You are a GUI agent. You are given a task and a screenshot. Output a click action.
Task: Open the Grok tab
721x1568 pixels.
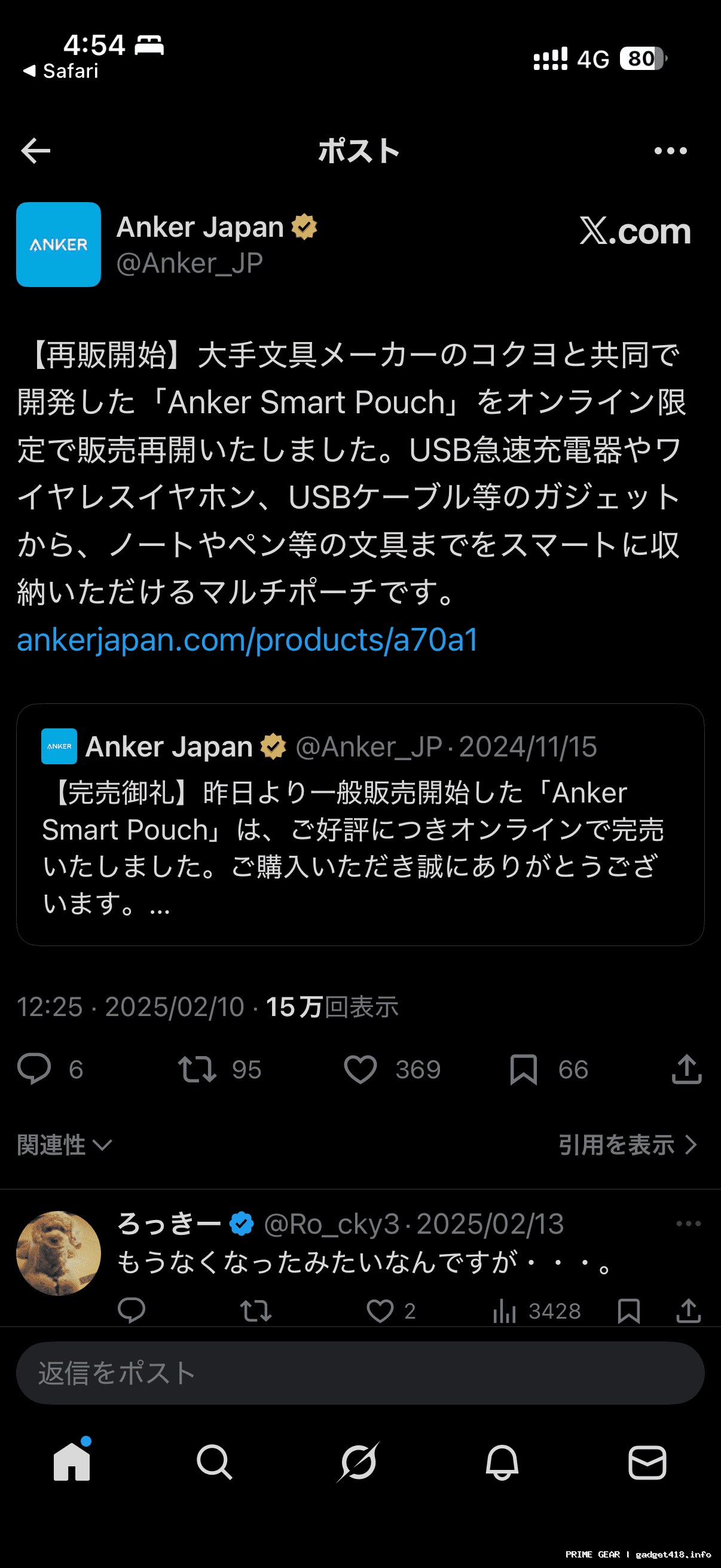tap(358, 1462)
